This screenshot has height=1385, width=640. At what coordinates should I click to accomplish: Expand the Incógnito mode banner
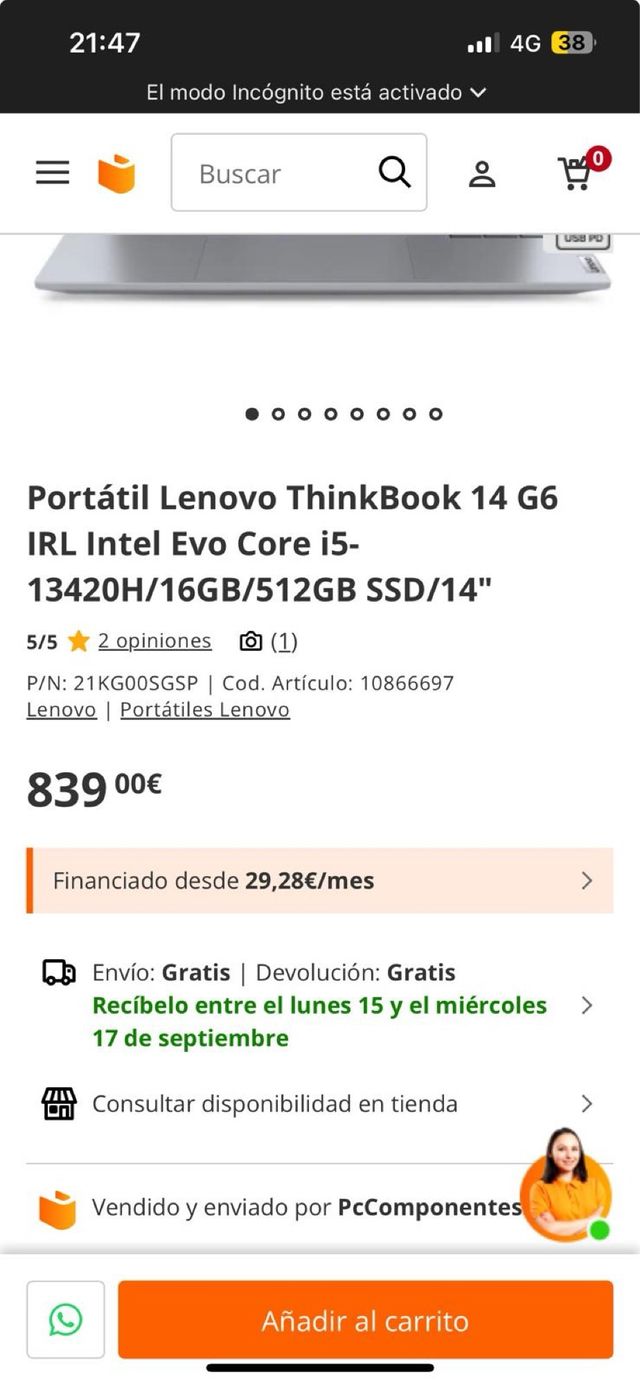(316, 93)
